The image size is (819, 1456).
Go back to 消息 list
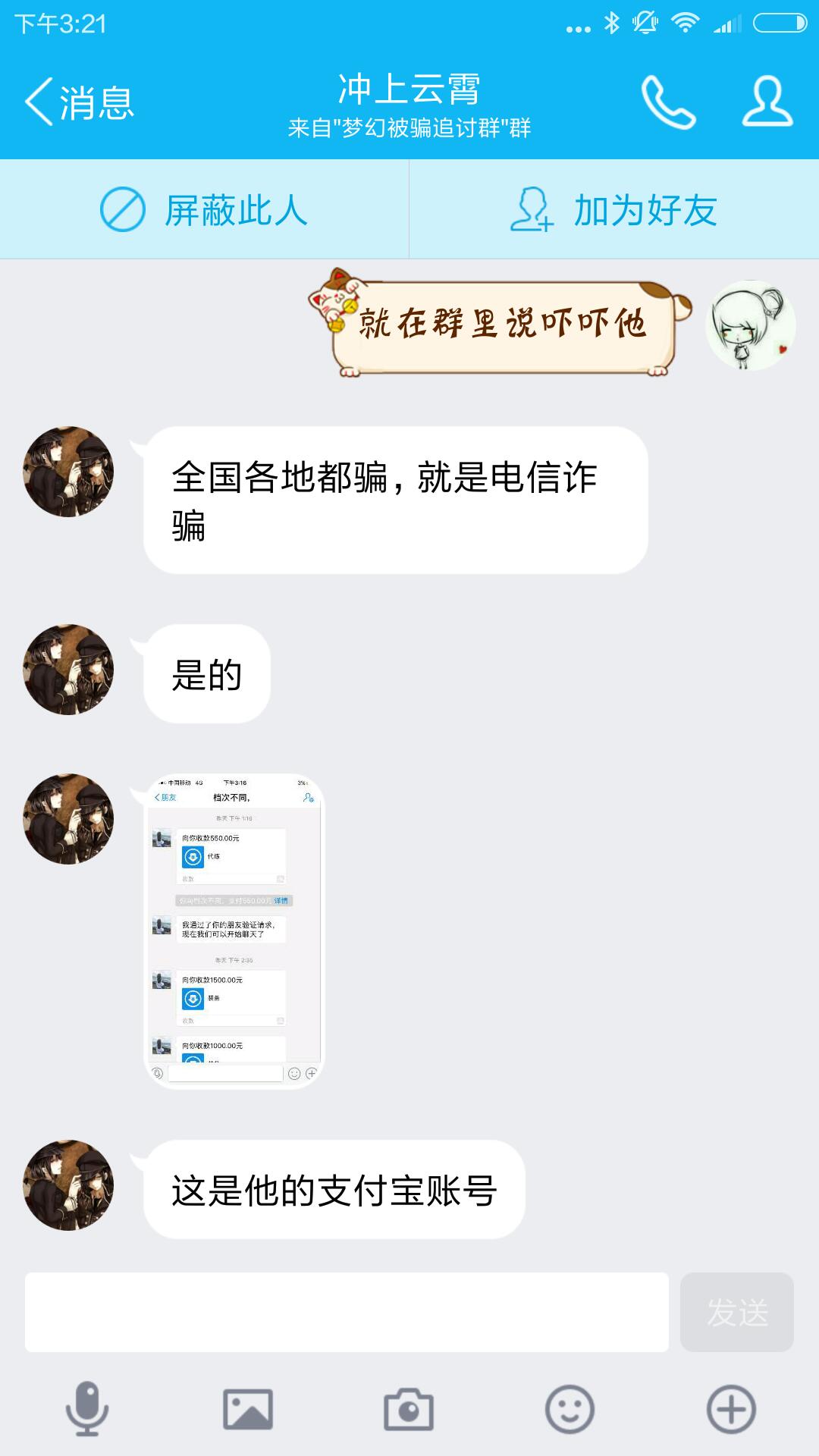(x=80, y=102)
